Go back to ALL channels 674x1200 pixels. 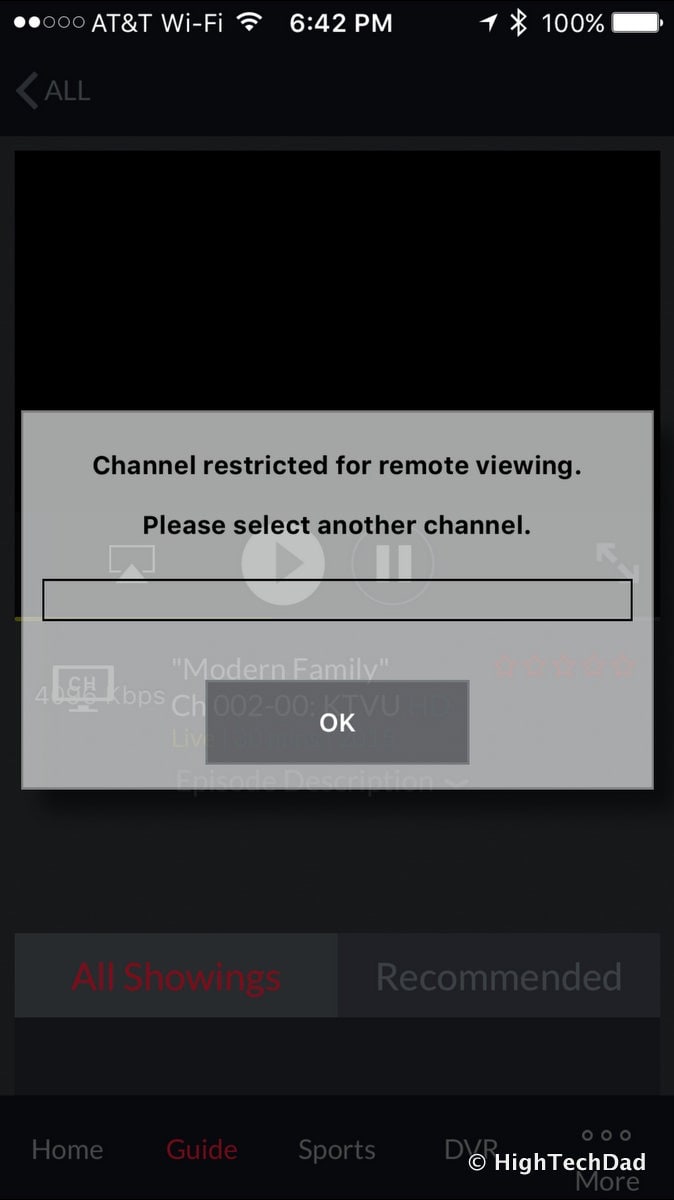pyautogui.click(x=54, y=91)
